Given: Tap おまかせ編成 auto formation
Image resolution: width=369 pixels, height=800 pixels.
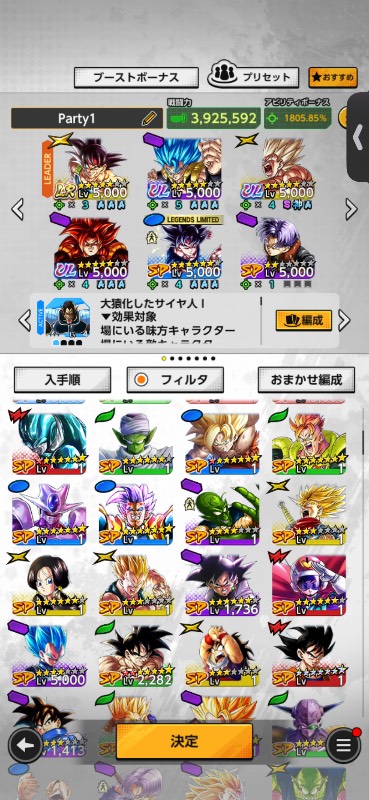Looking at the screenshot, I should [x=306, y=380].
